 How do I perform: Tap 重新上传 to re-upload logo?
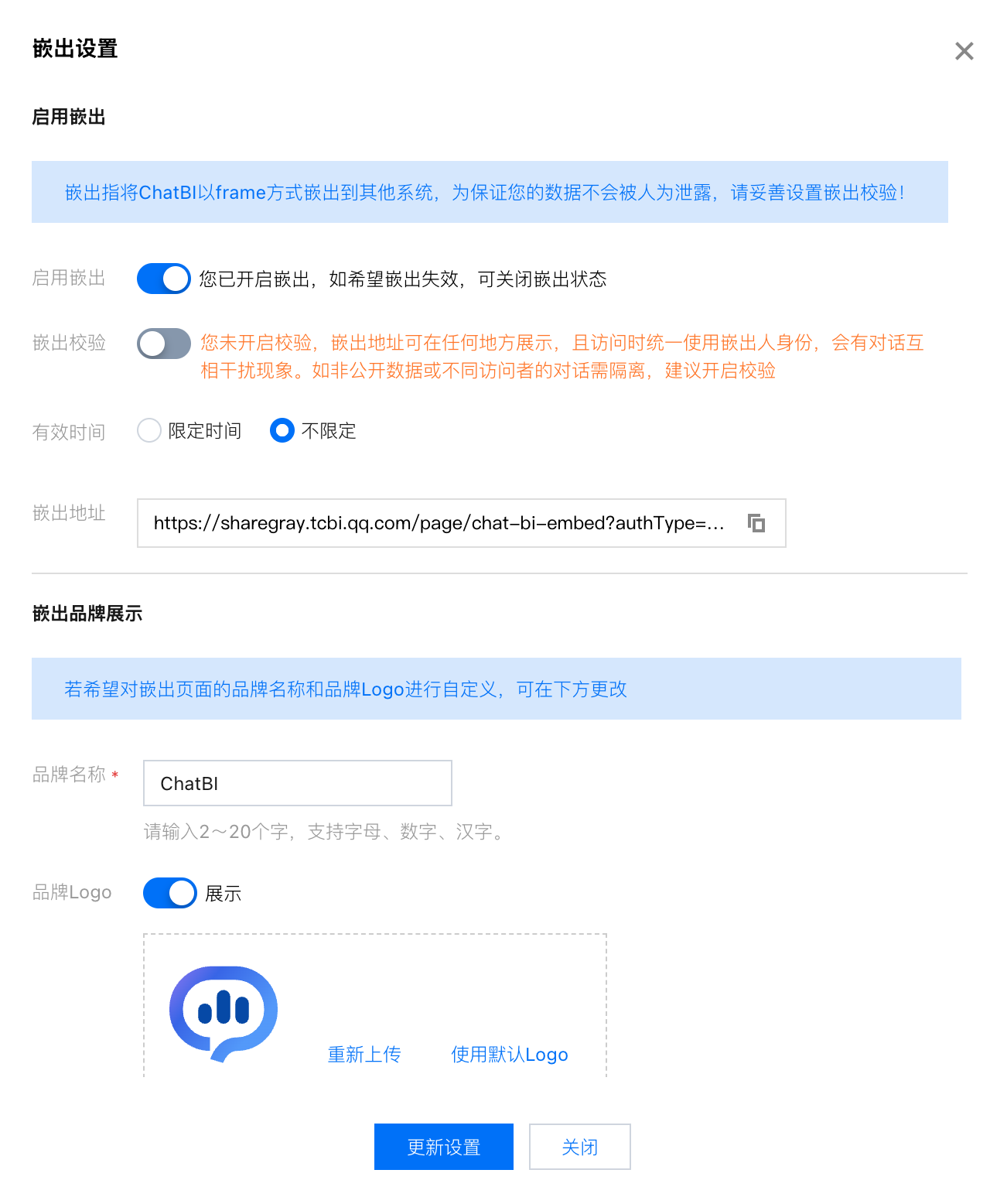[364, 1054]
